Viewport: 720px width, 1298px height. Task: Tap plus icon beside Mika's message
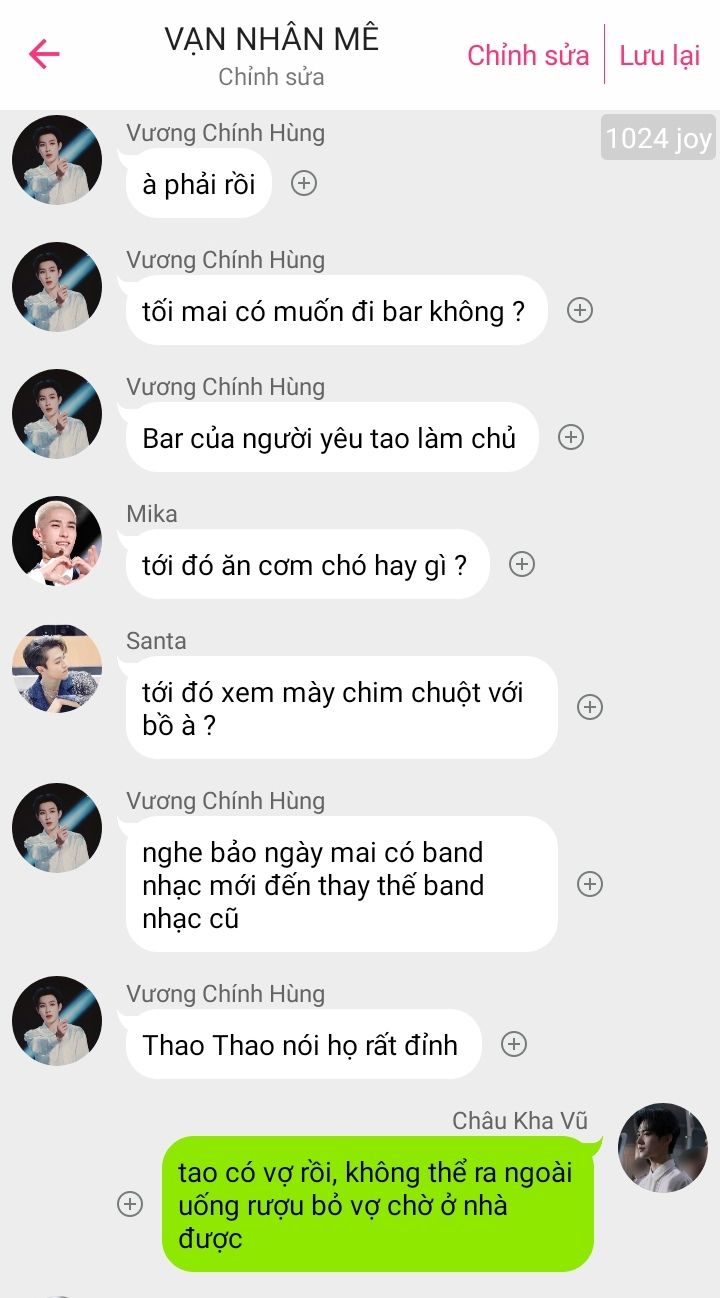[x=522, y=564]
